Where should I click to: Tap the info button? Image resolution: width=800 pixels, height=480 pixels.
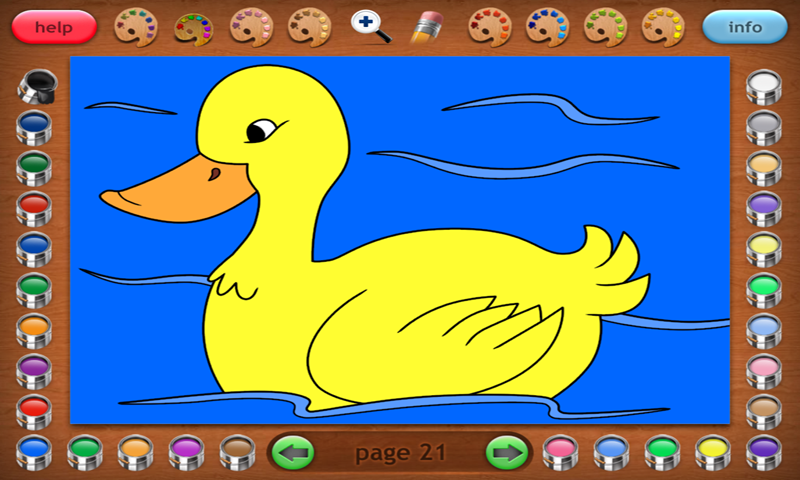pos(745,27)
